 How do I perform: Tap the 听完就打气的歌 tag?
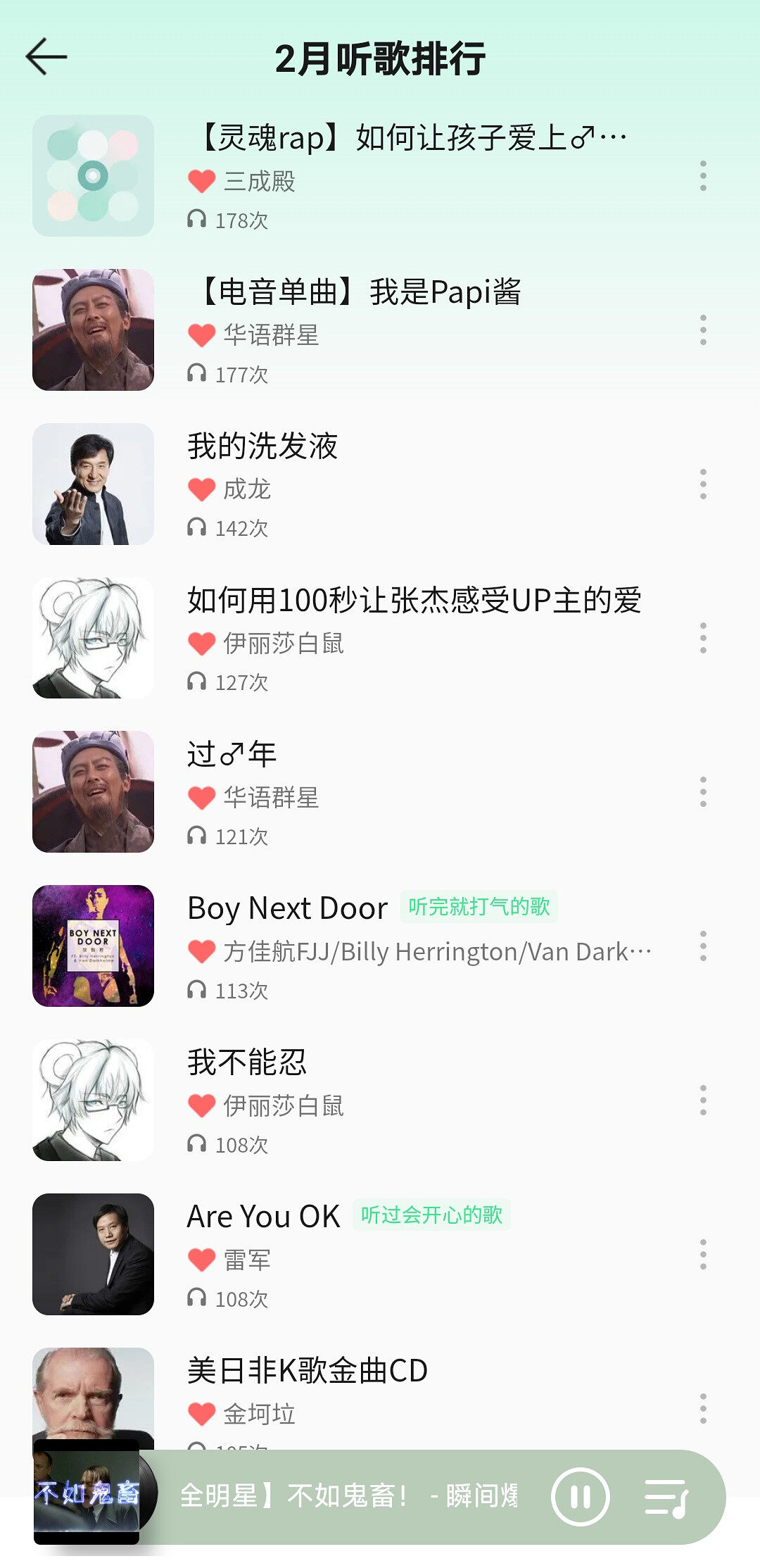(x=479, y=907)
